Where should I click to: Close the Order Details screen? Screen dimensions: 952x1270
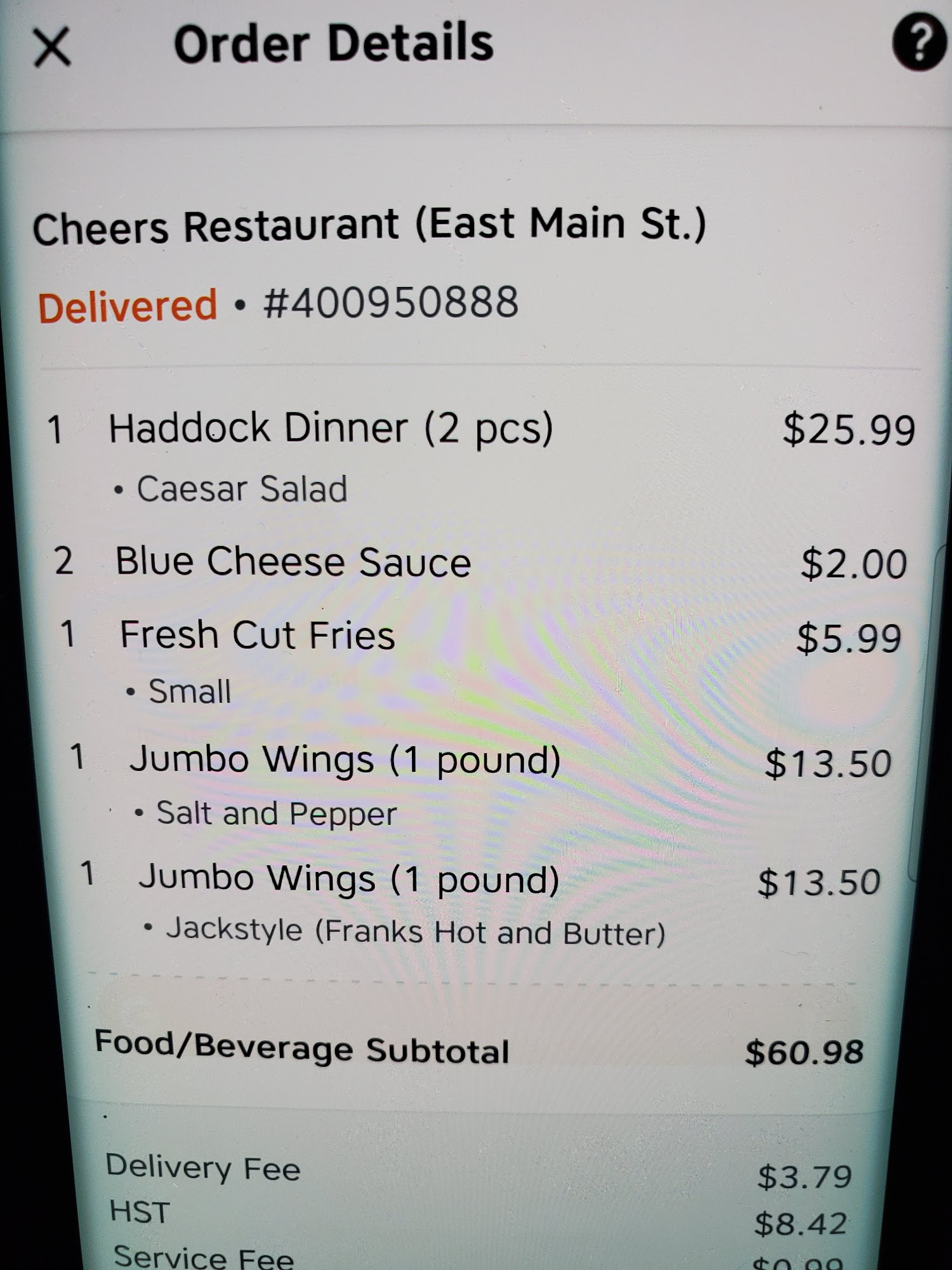52,47
